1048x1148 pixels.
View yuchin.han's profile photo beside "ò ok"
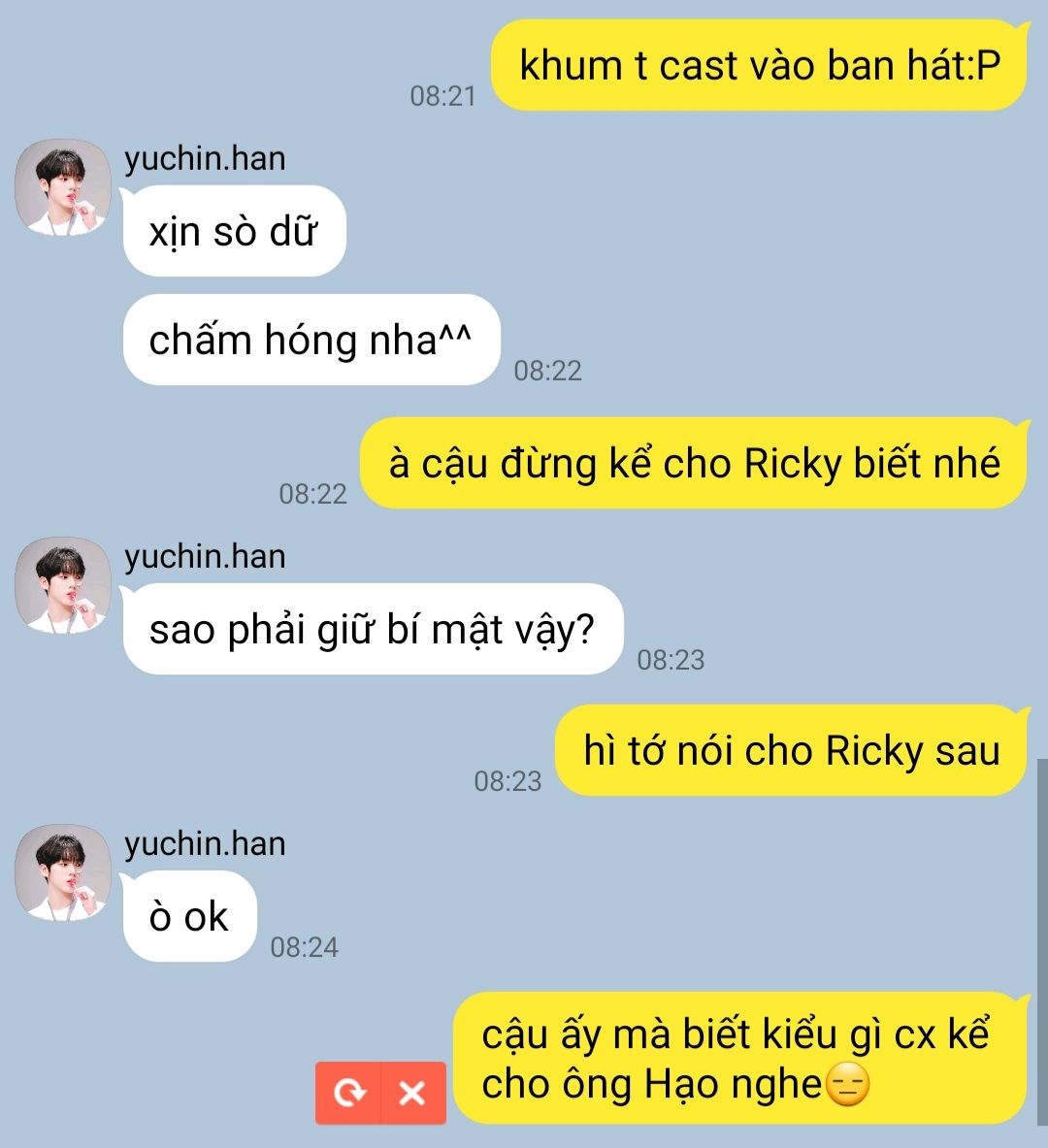click(x=63, y=873)
